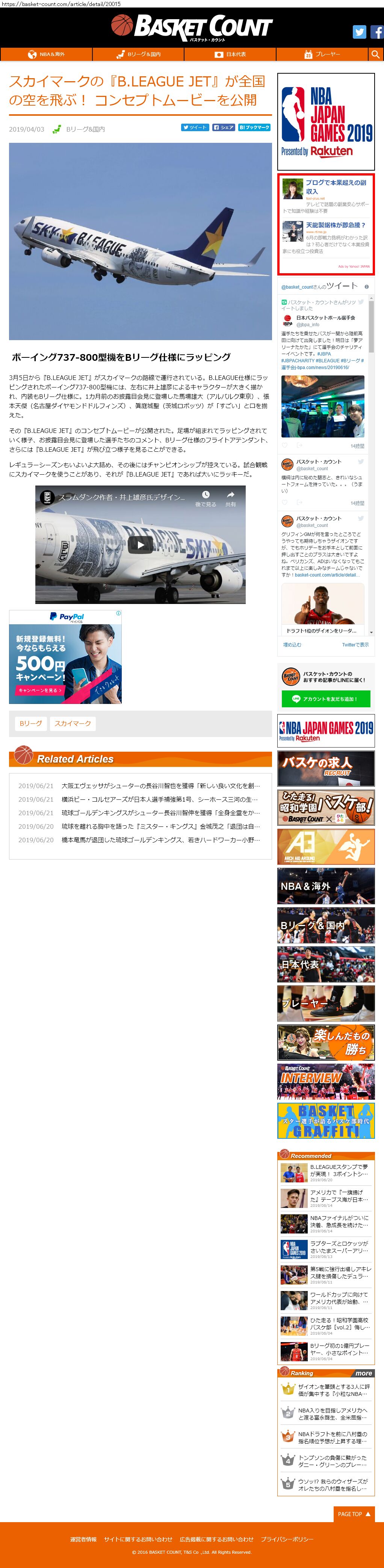Image resolution: width=384 pixels, height=1568 pixels.
Task: Play the B.LEAGUE JET concept video
Action: click(140, 544)
